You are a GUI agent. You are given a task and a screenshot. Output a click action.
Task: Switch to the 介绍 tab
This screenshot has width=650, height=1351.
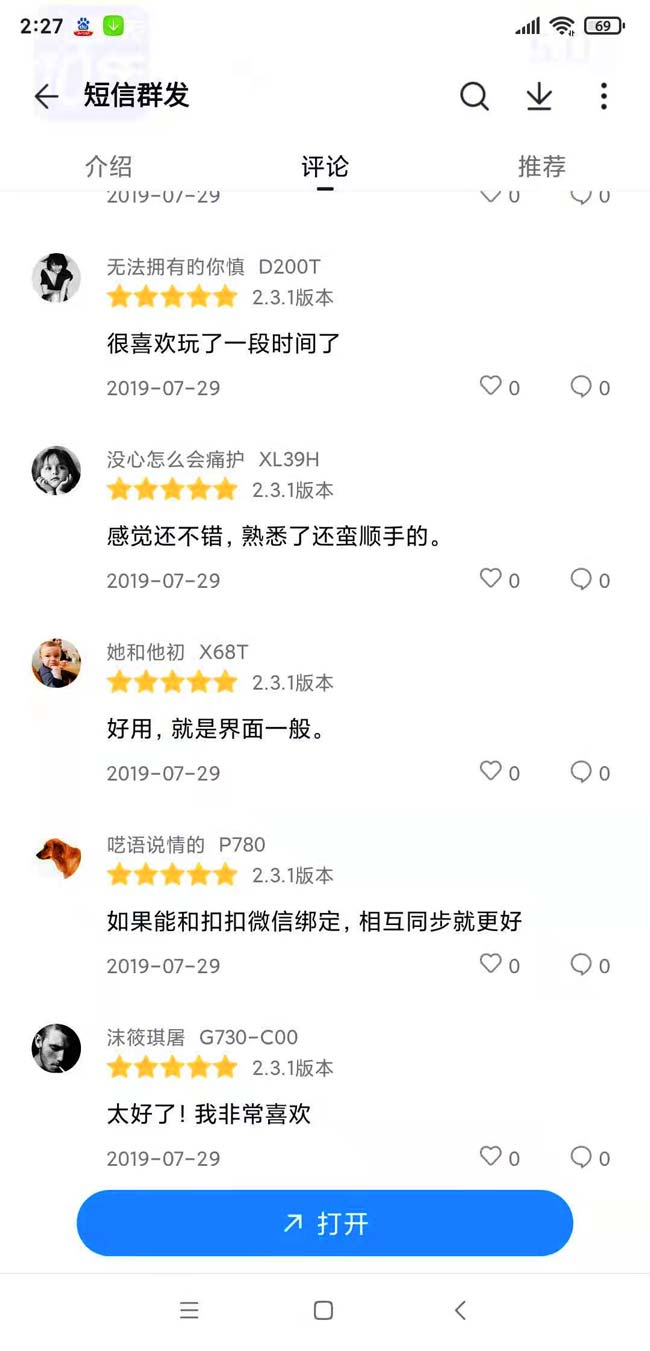point(108,166)
